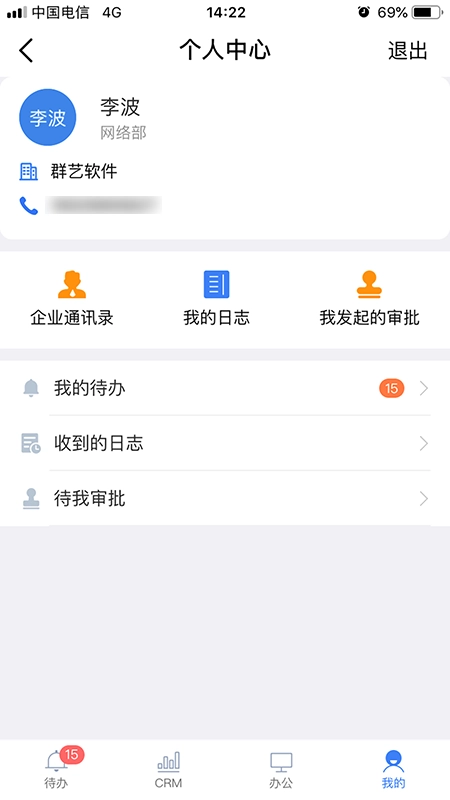
Task: Switch to the 办公 tab
Action: [x=281, y=769]
